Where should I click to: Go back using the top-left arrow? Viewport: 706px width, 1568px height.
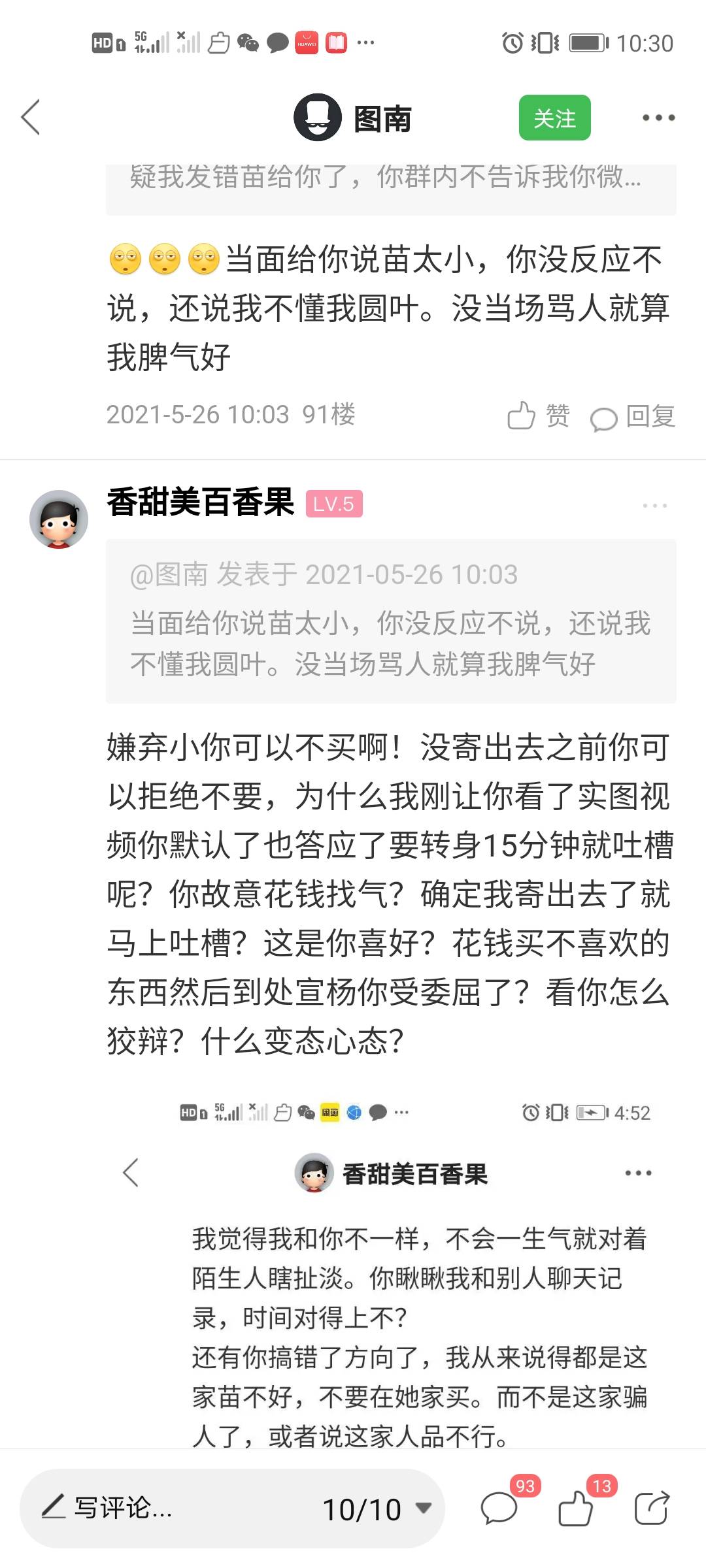(31, 118)
